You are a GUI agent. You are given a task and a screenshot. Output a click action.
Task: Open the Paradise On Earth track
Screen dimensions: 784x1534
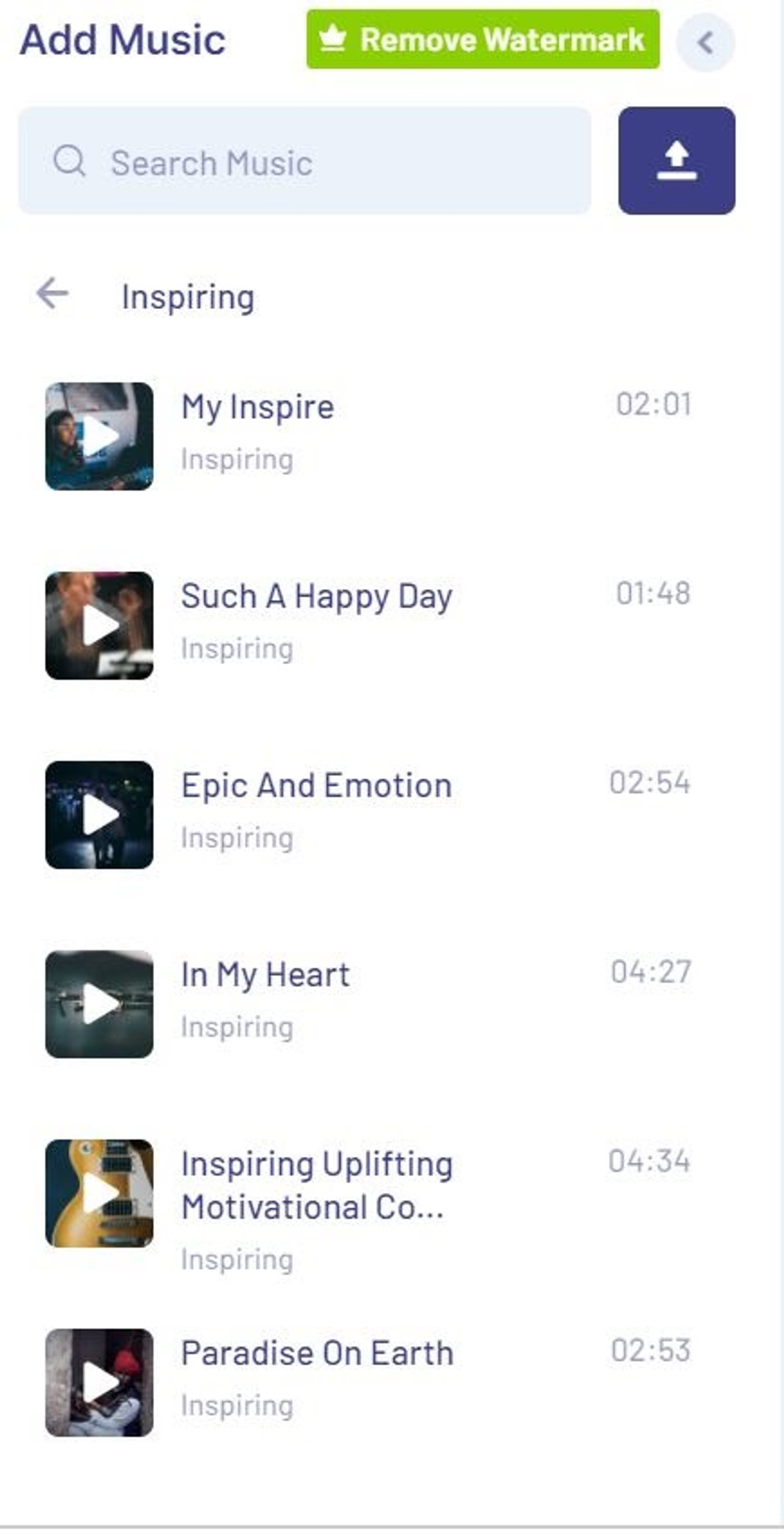[317, 1352]
